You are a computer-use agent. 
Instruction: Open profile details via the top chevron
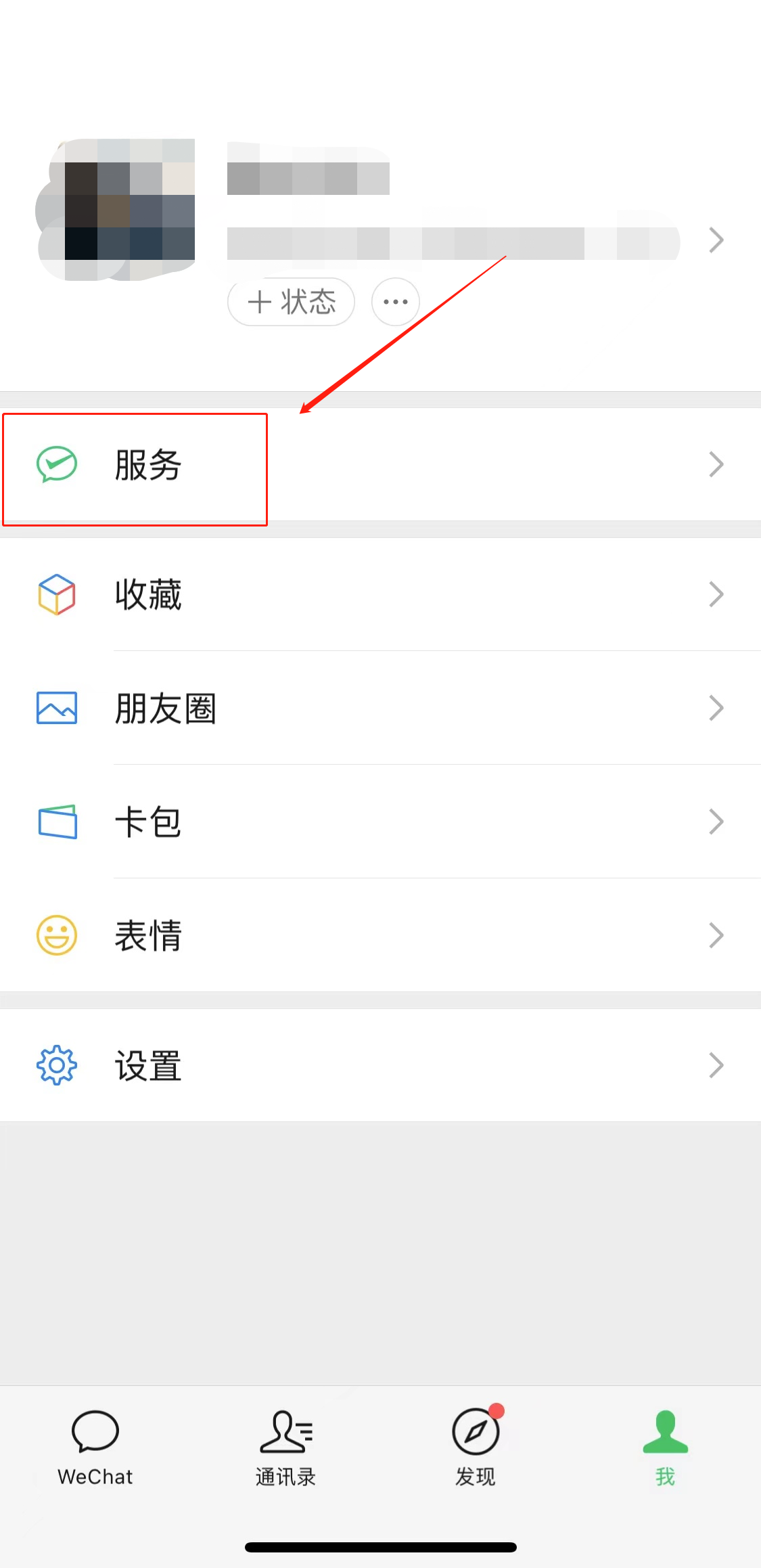click(x=716, y=240)
